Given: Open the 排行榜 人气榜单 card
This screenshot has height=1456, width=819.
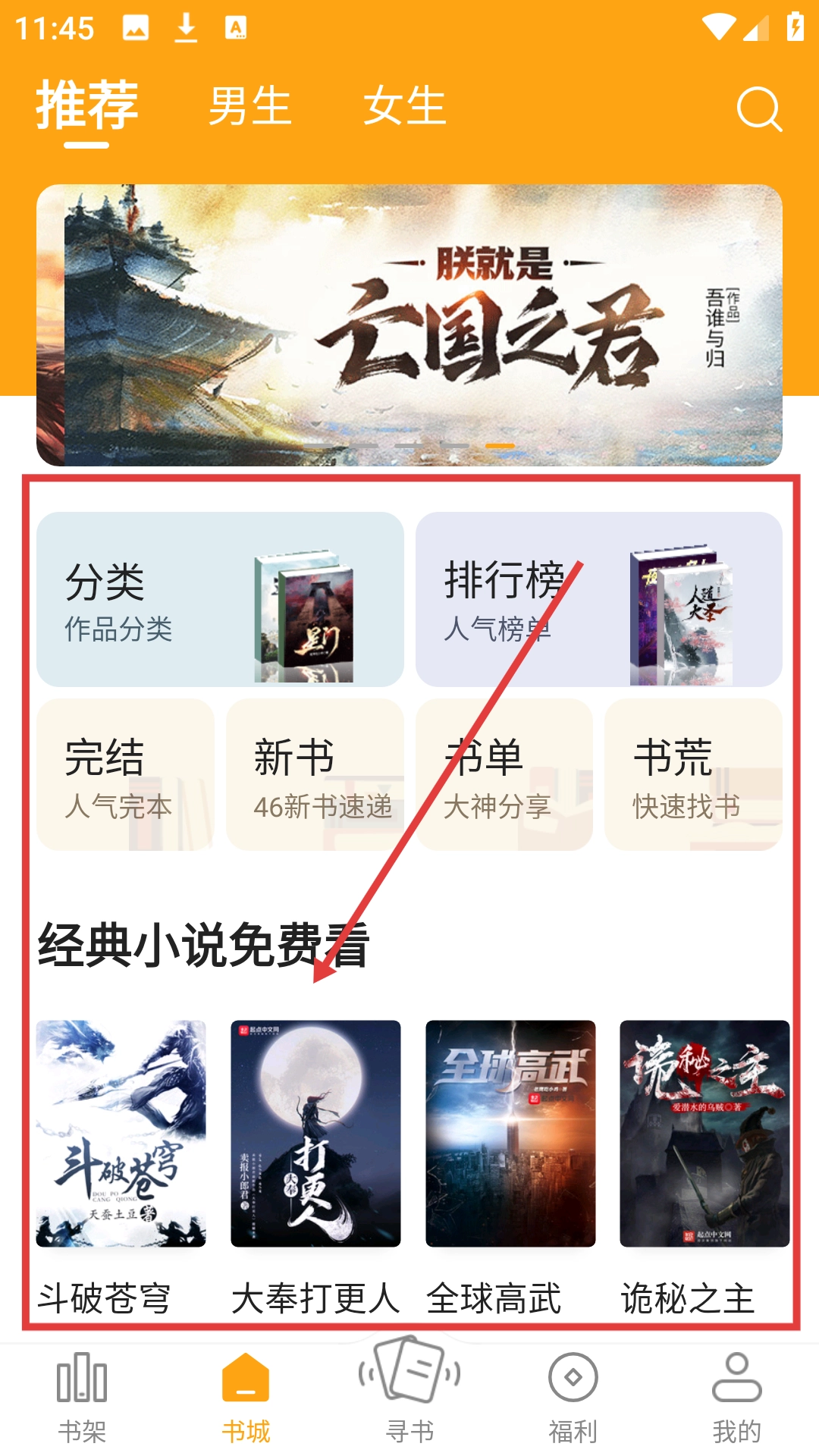Looking at the screenshot, I should pyautogui.click(x=599, y=599).
